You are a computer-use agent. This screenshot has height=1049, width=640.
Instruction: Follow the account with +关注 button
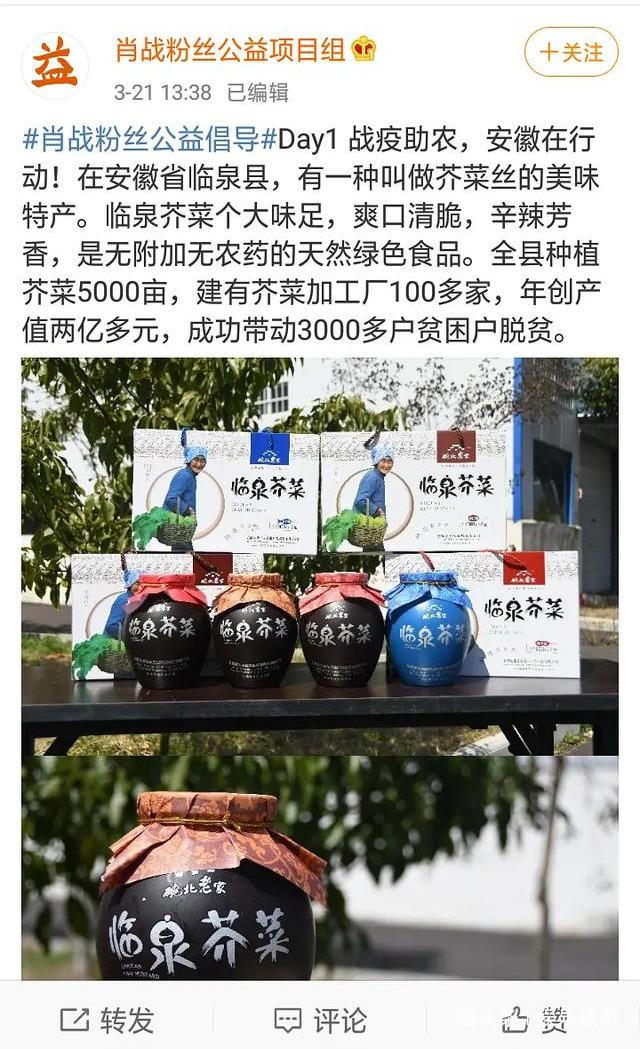tap(571, 52)
